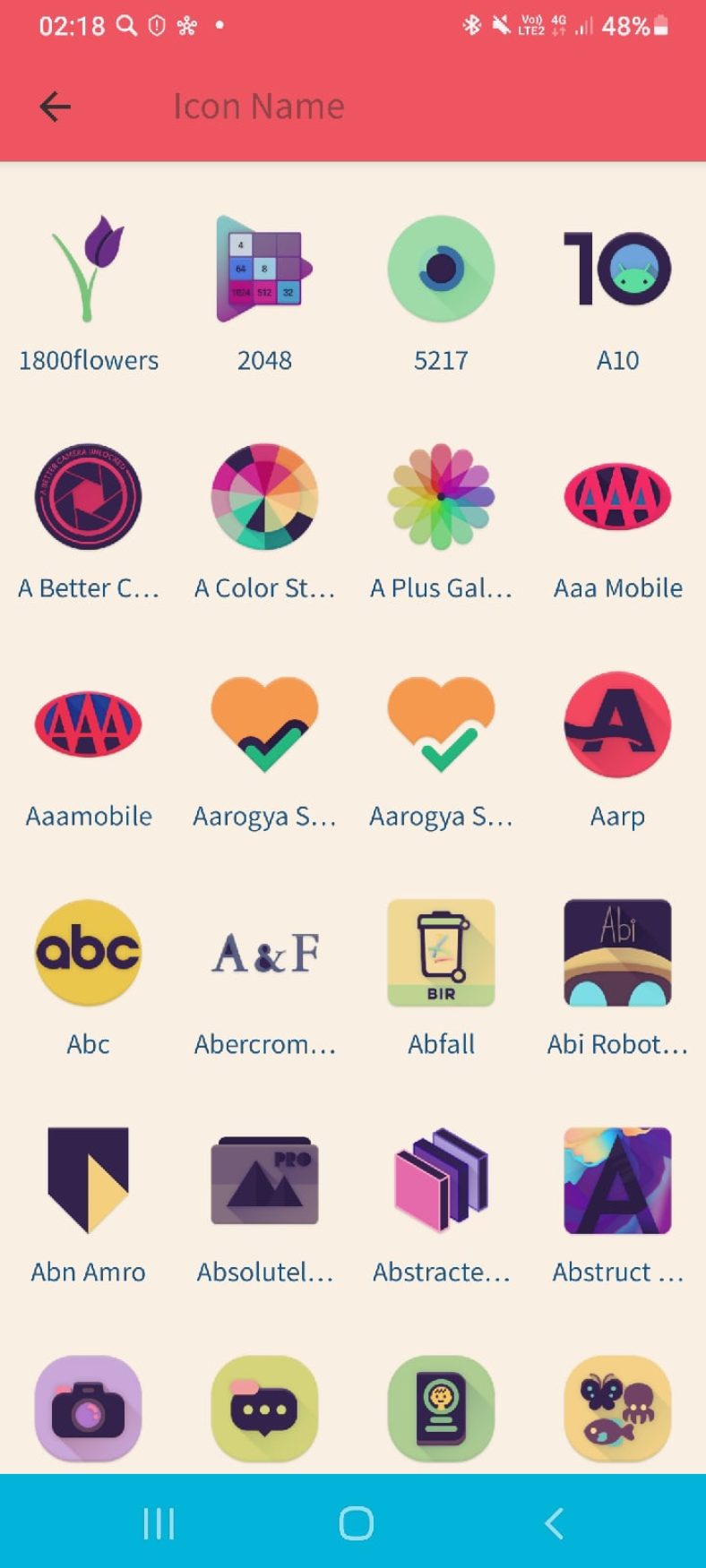706x1568 pixels.
Task: Open the 2048 game icon
Action: point(264,269)
